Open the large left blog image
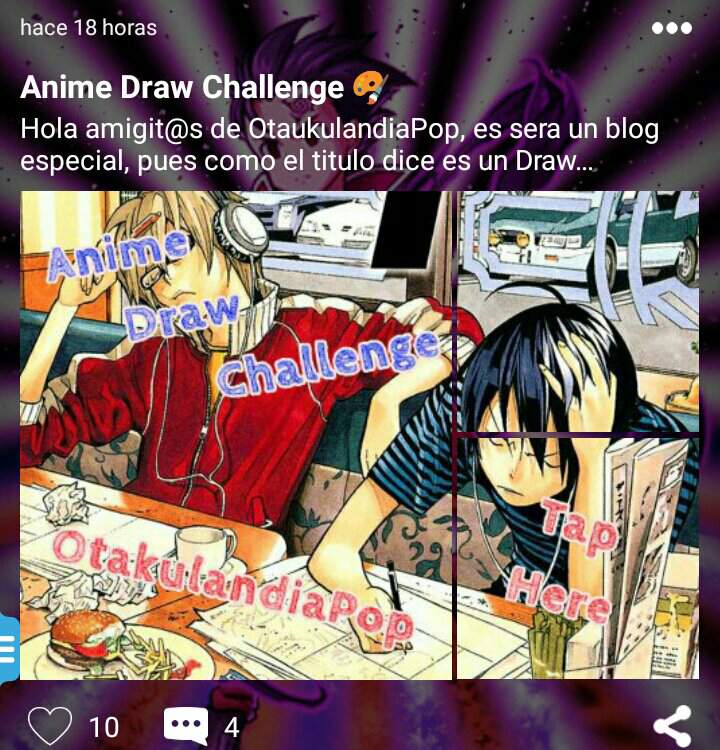This screenshot has height=750, width=720. pyautogui.click(x=236, y=435)
